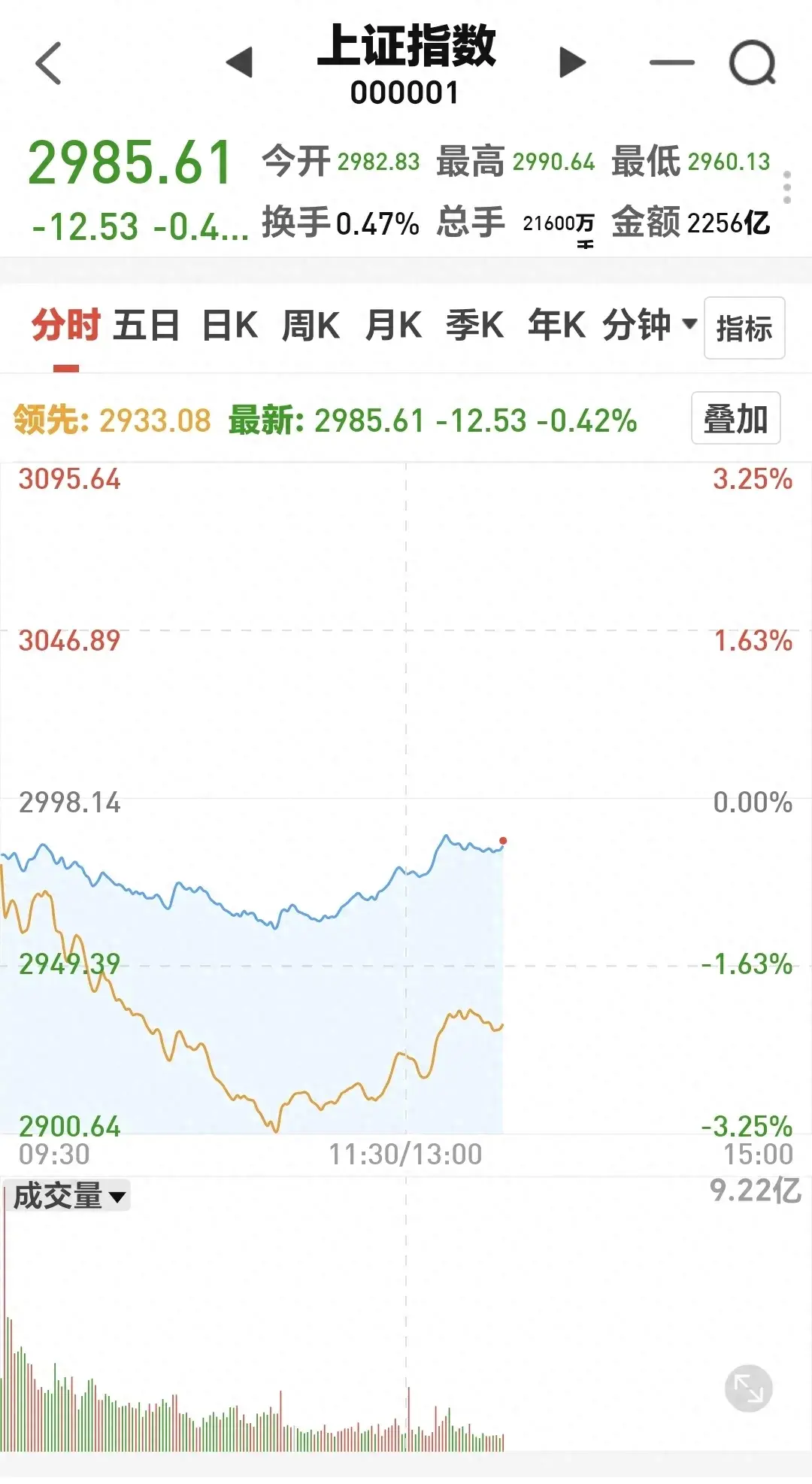Open the 成交量 indicator dropdown

coord(68,1195)
